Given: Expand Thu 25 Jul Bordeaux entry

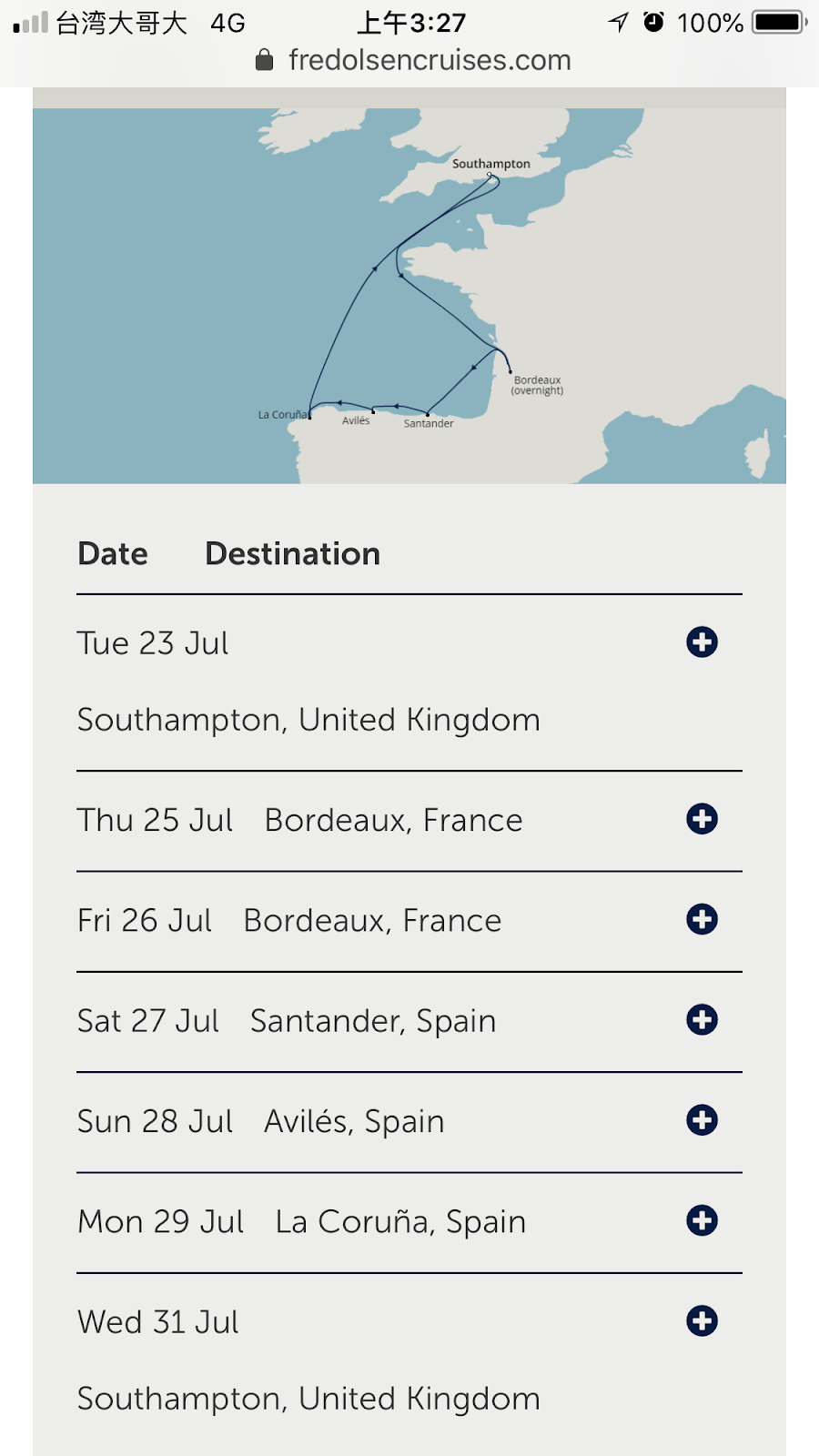Looking at the screenshot, I should pyautogui.click(x=702, y=819).
